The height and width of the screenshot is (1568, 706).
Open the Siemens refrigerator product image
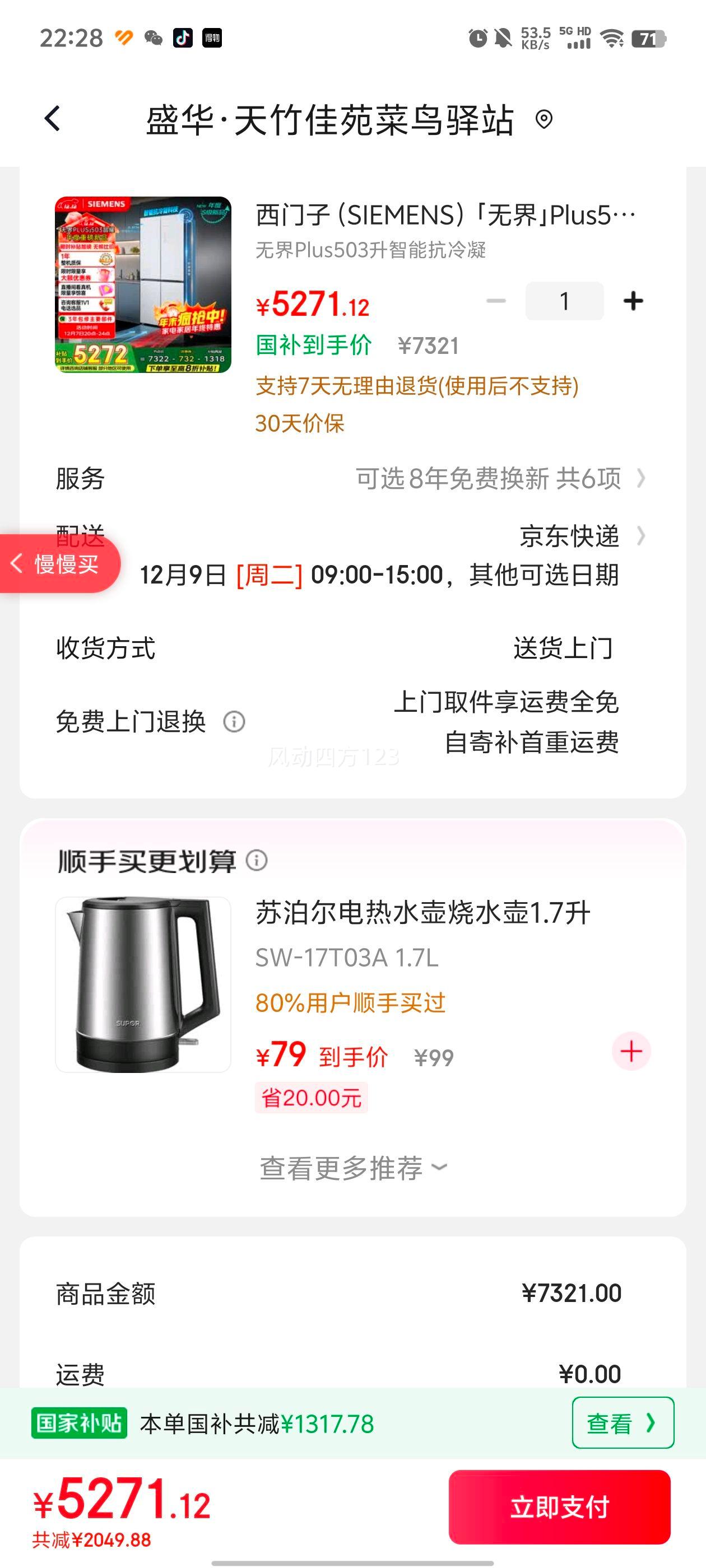tap(143, 284)
